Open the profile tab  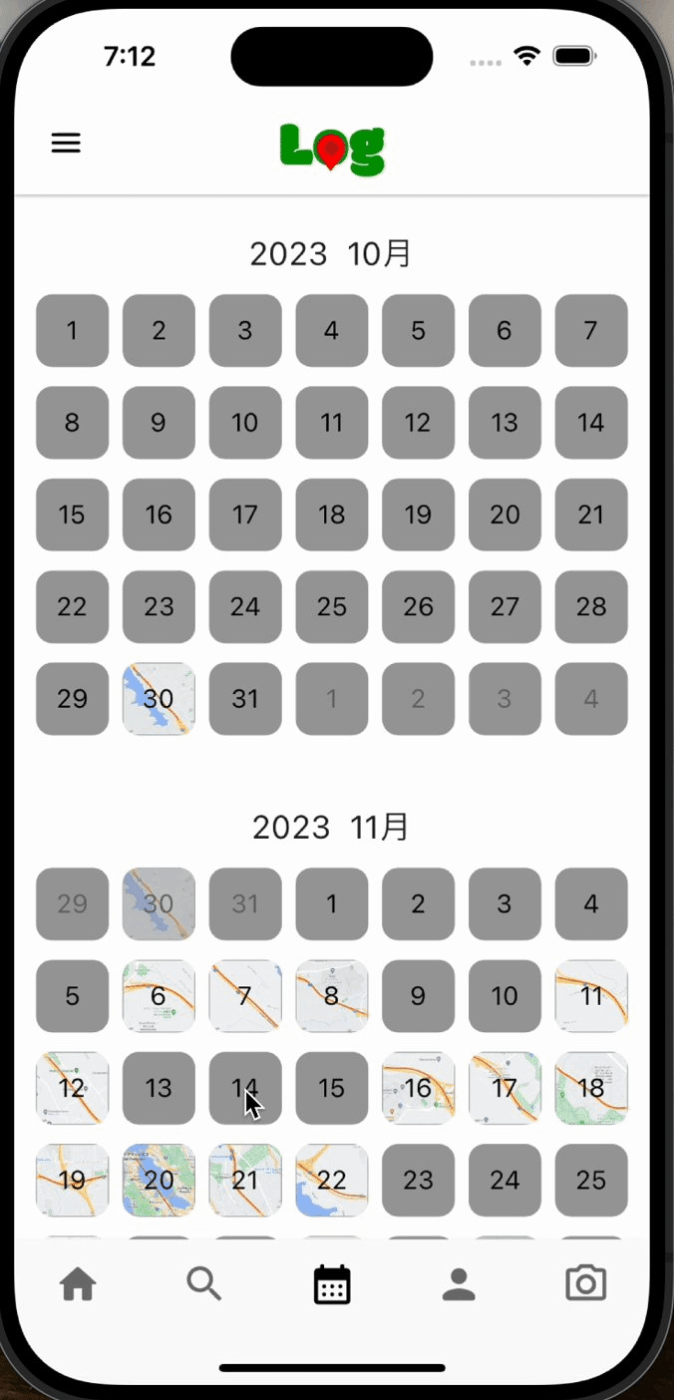click(x=459, y=1284)
